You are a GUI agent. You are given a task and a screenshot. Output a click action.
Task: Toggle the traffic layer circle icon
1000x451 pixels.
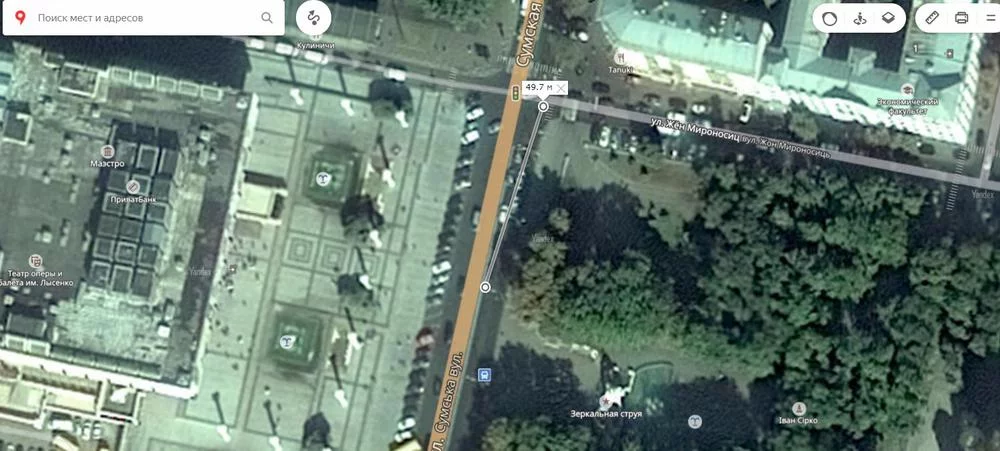[x=829, y=18]
